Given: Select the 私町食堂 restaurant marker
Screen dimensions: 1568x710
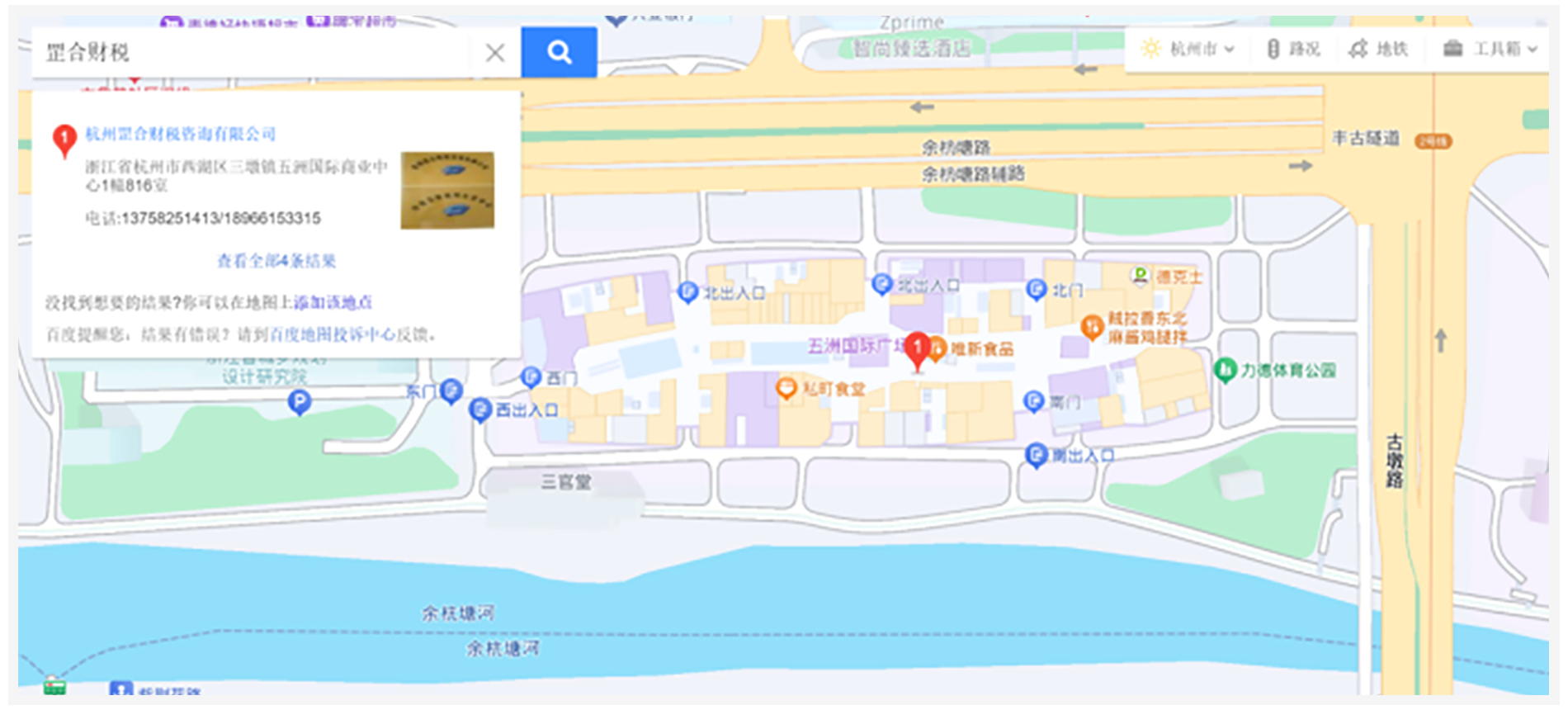Looking at the screenshot, I should point(786,388).
